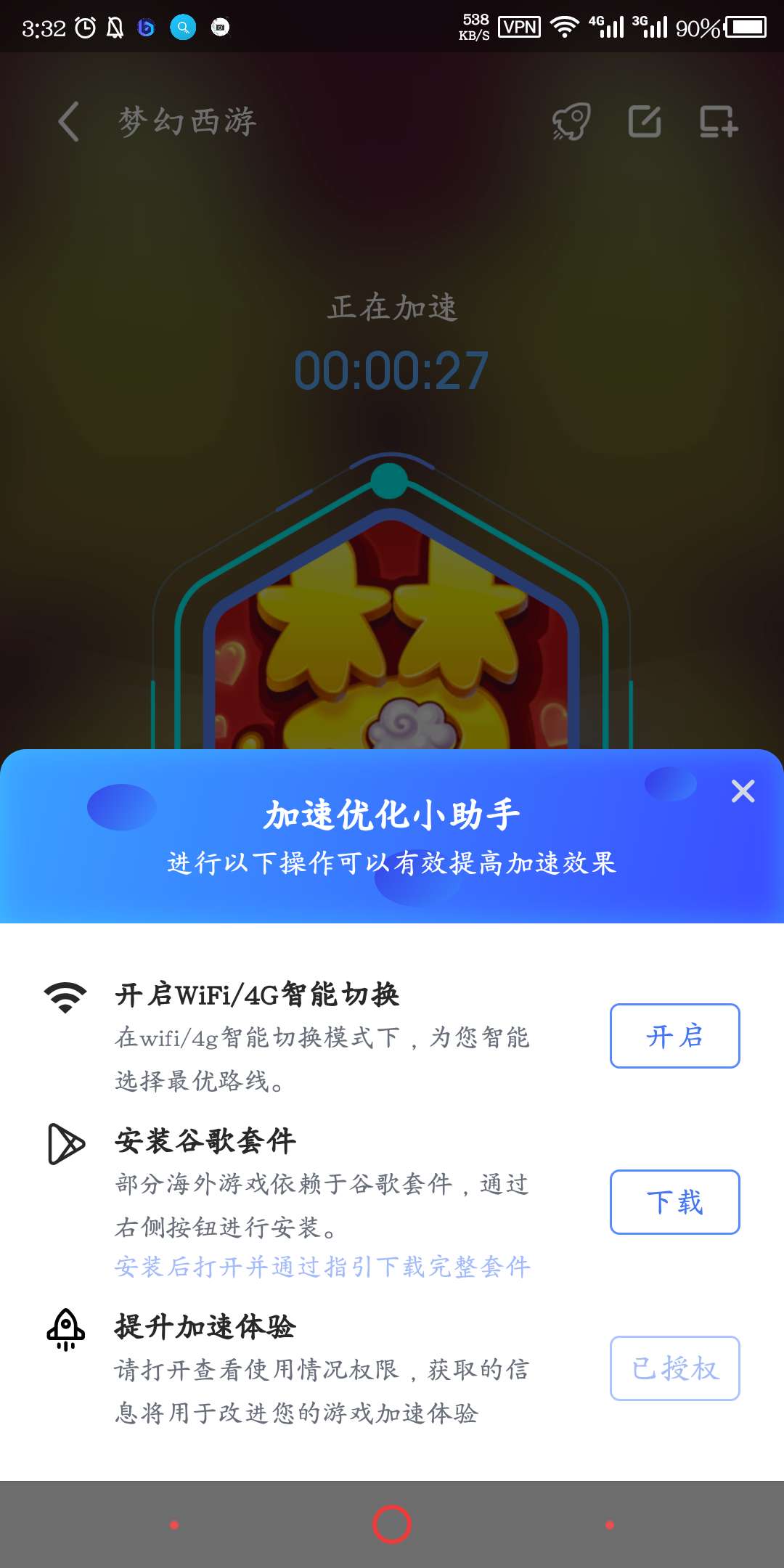Open the rocket boost icon
Screen dimensions: 784x1568
click(571, 121)
